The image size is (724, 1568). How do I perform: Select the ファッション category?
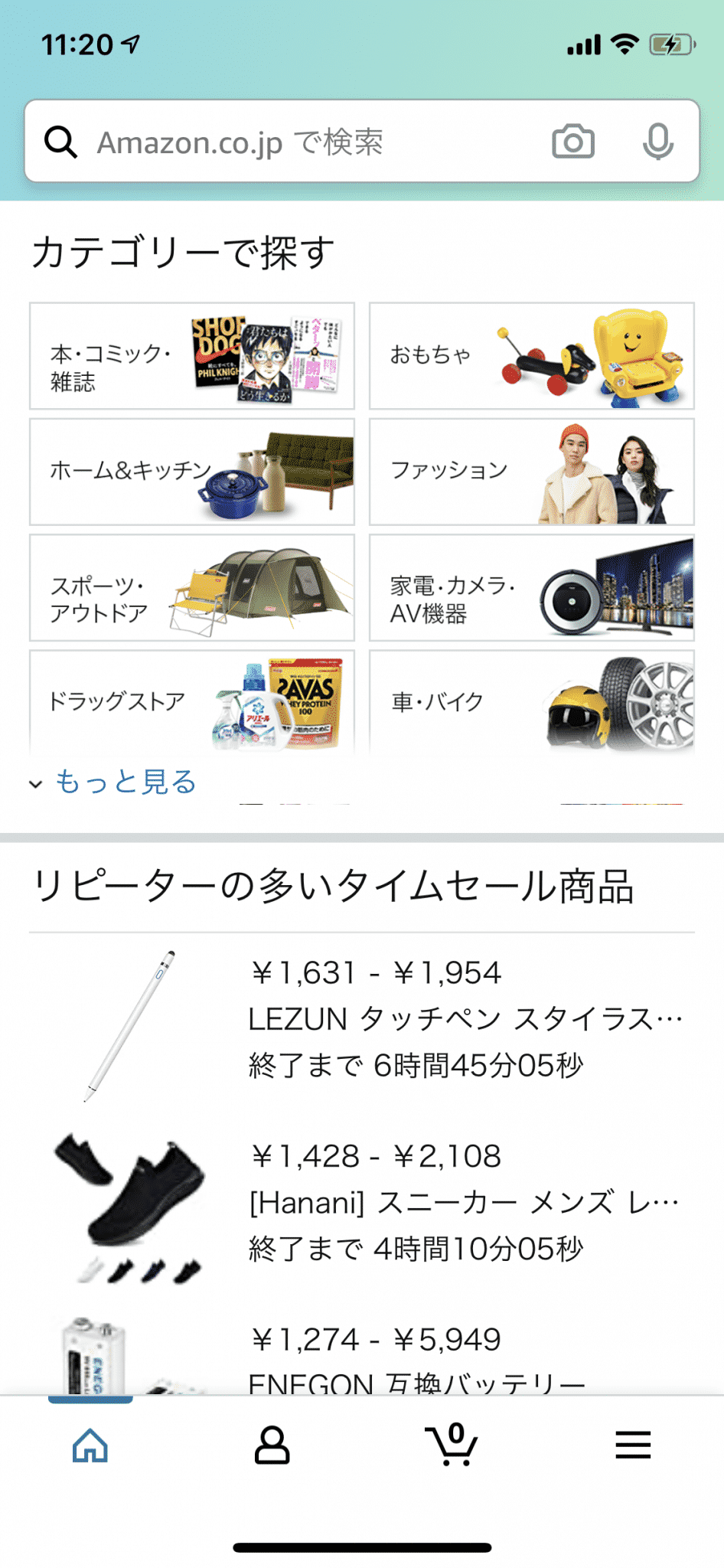(532, 472)
